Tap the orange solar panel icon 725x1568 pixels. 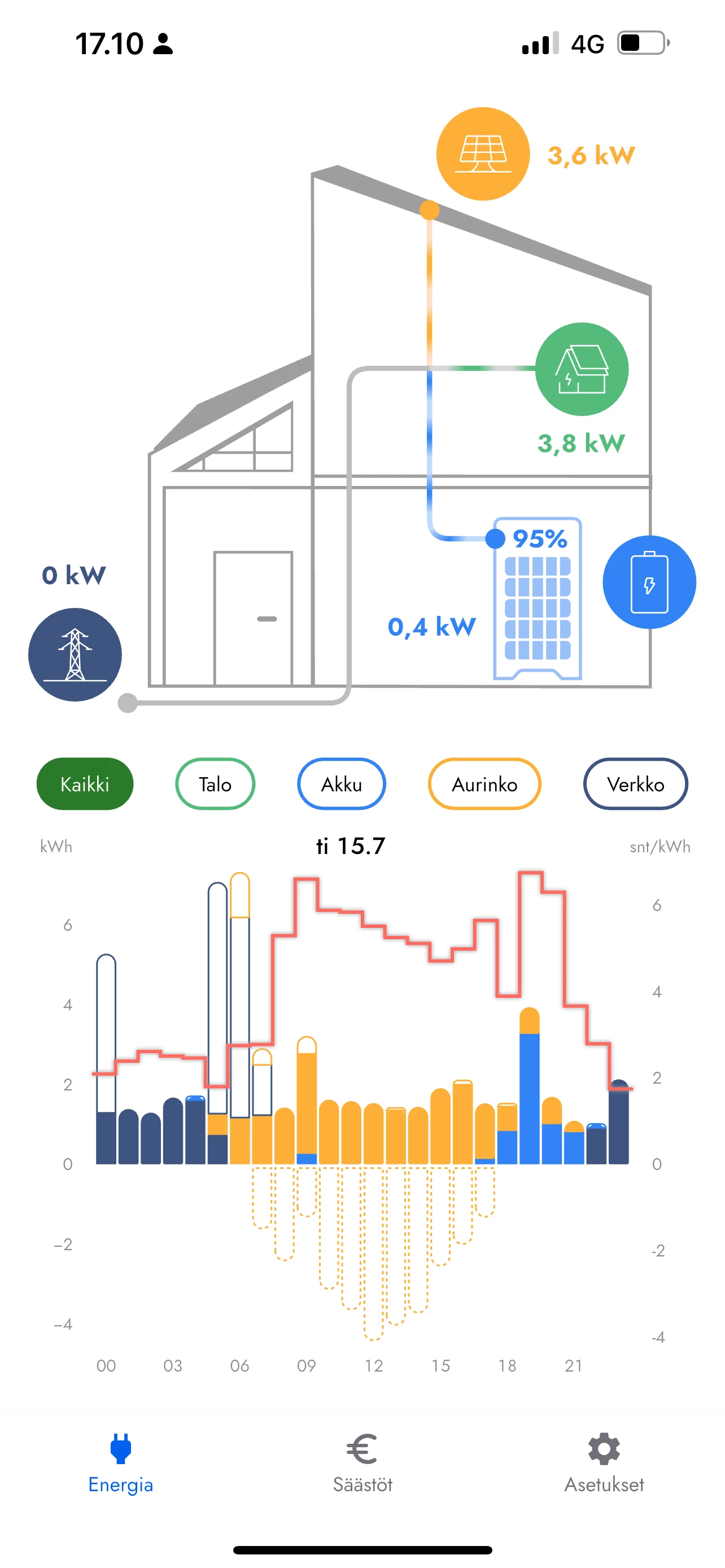pyautogui.click(x=483, y=154)
